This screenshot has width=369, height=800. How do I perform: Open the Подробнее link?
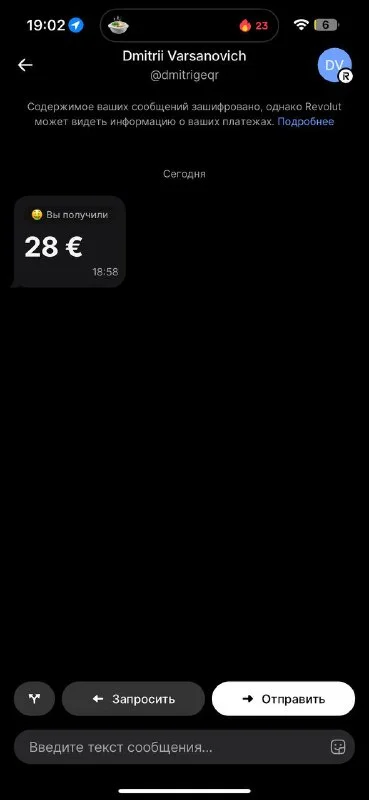click(x=306, y=121)
